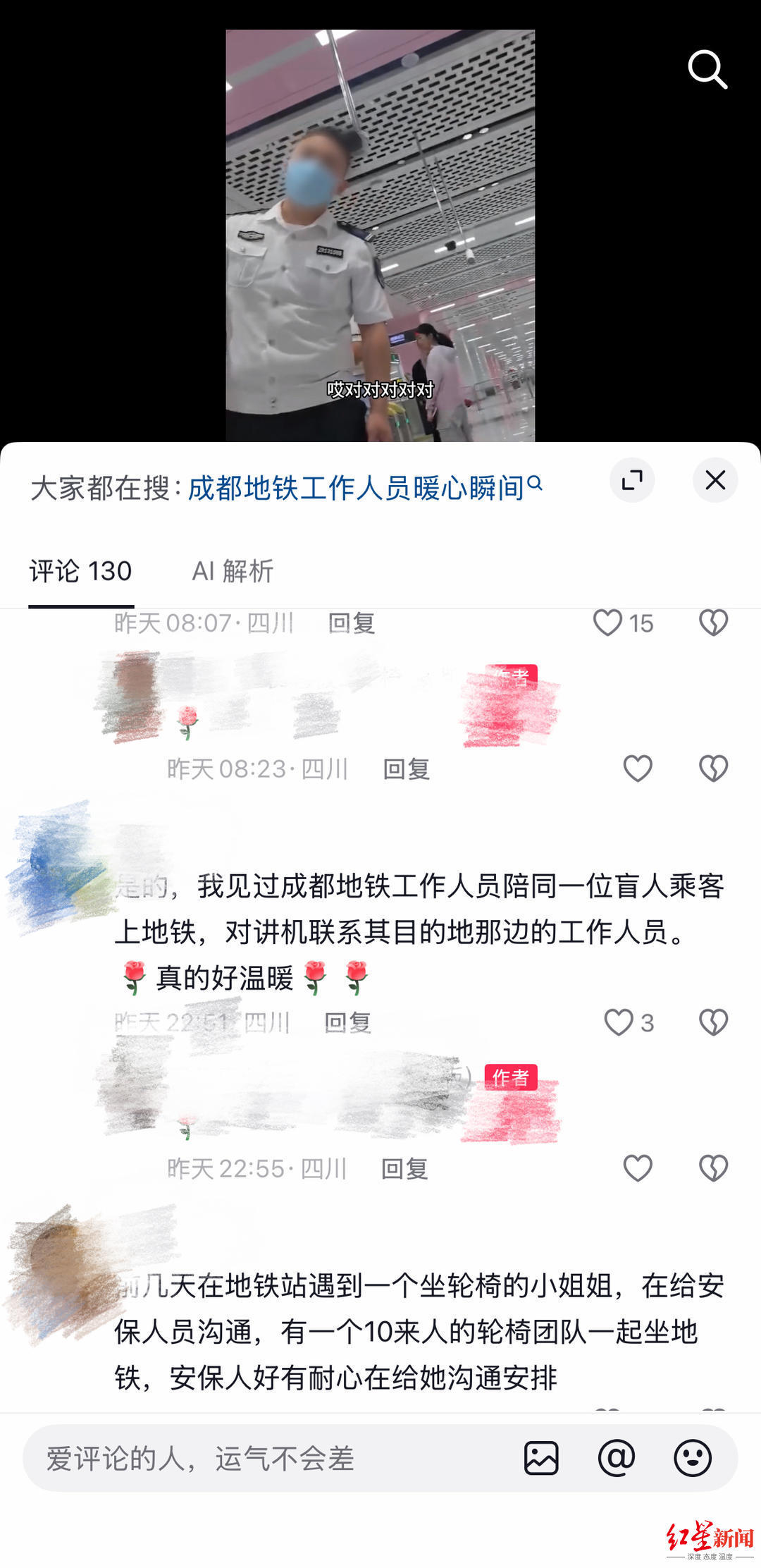The image size is (761, 1568).
Task: Dislike the 昨天 08:23 reply
Action: point(713,768)
